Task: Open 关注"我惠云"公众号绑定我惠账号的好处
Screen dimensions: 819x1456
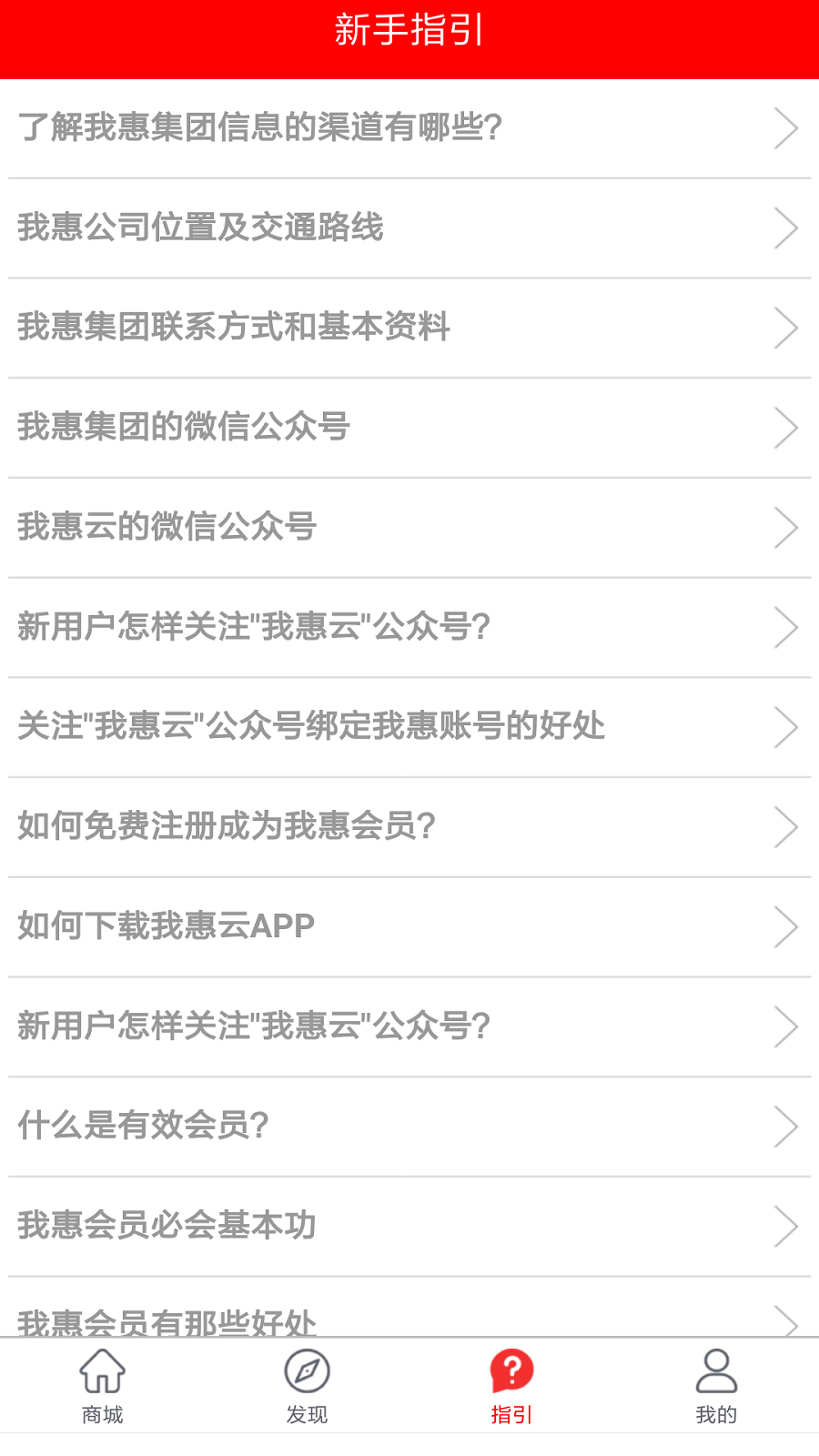Action: tap(409, 728)
